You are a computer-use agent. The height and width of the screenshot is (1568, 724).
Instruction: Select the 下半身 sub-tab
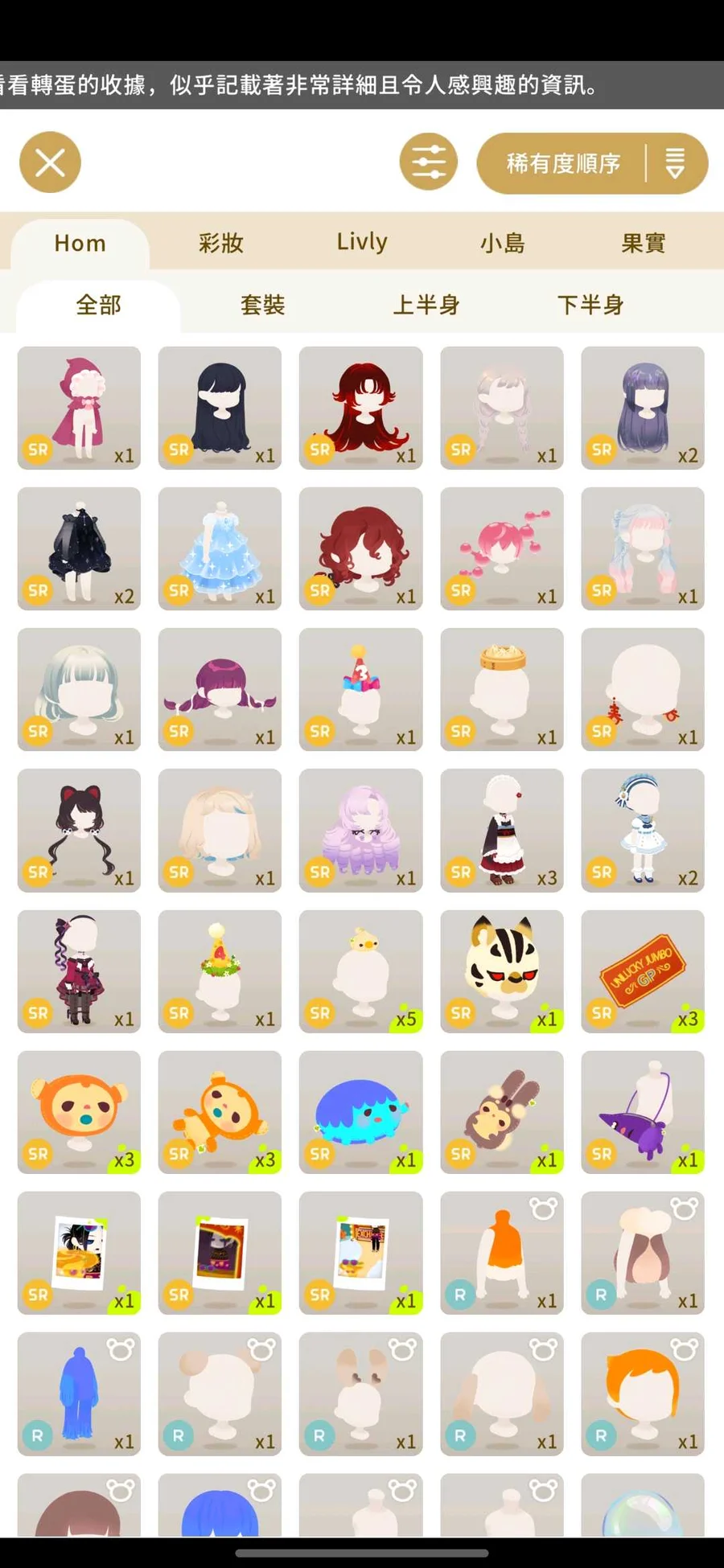590,305
